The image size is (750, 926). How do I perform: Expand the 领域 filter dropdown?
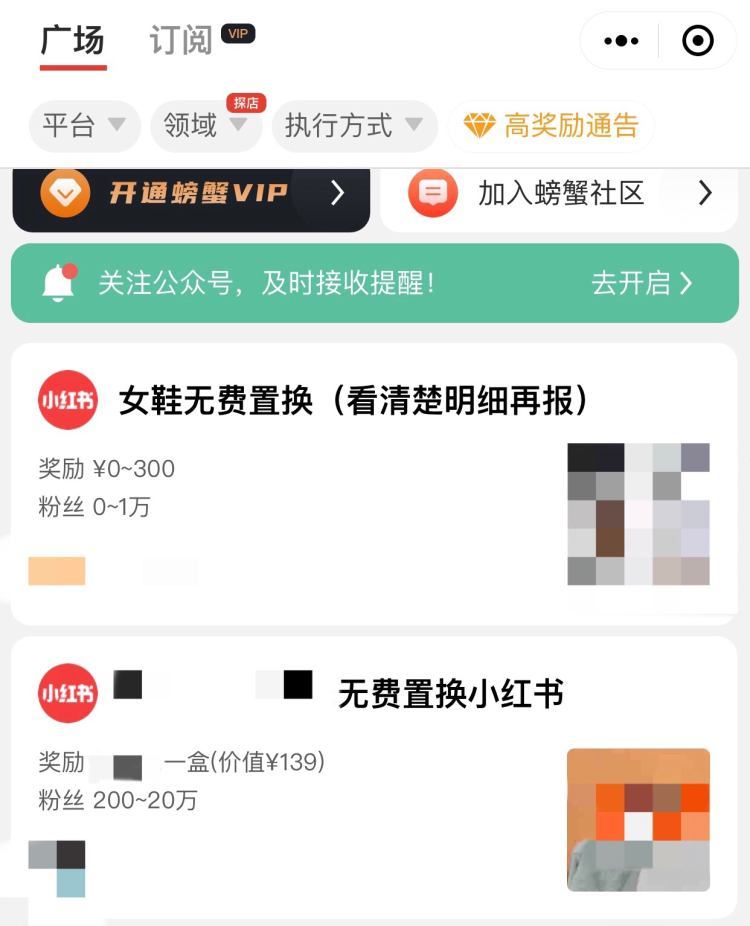tap(205, 126)
